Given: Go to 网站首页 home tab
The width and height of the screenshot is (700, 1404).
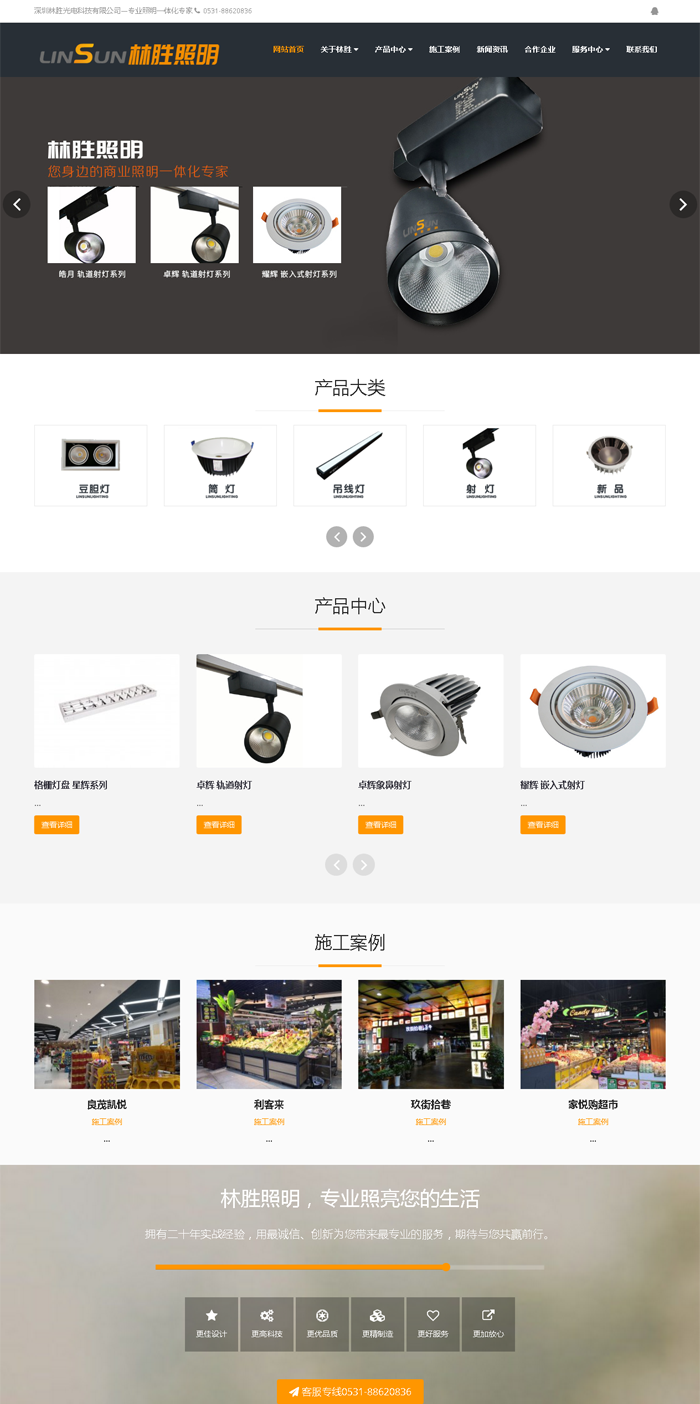Looking at the screenshot, I should (x=288, y=49).
